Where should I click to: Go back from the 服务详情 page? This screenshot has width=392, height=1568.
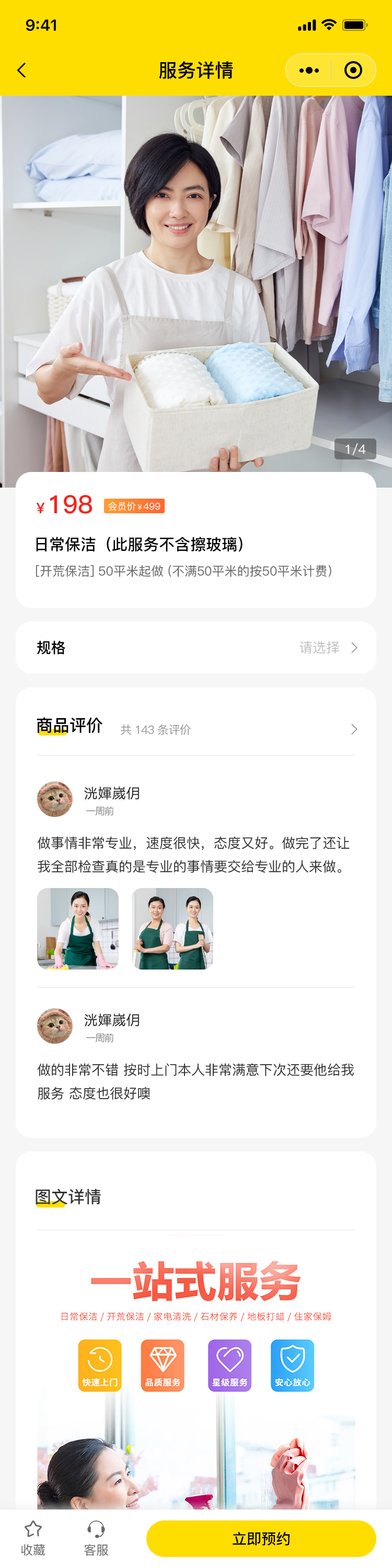pos(22,71)
